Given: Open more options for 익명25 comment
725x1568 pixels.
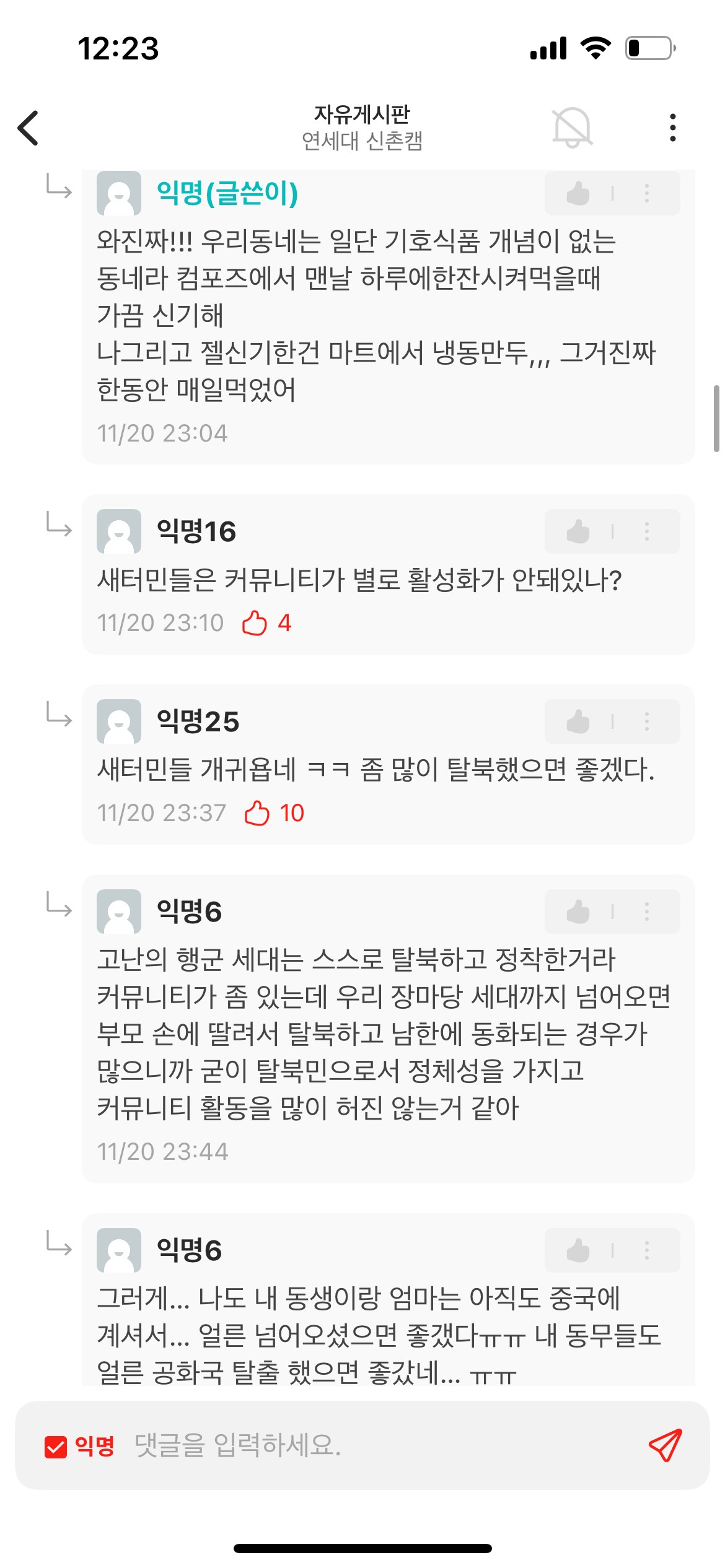Looking at the screenshot, I should click(646, 721).
